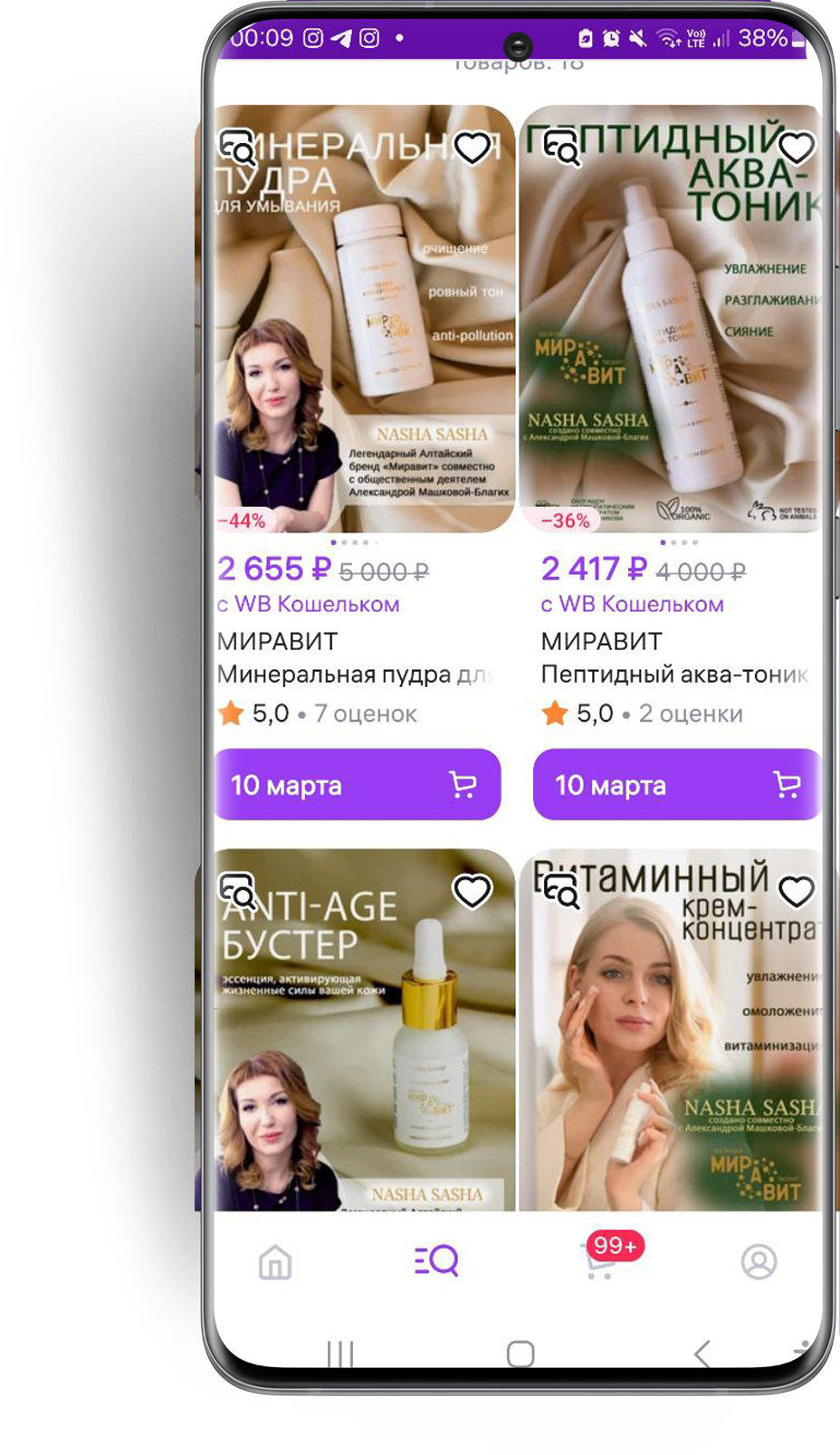This screenshot has height=1455, width=840.
Task: Tap the system home button
Action: click(520, 1354)
